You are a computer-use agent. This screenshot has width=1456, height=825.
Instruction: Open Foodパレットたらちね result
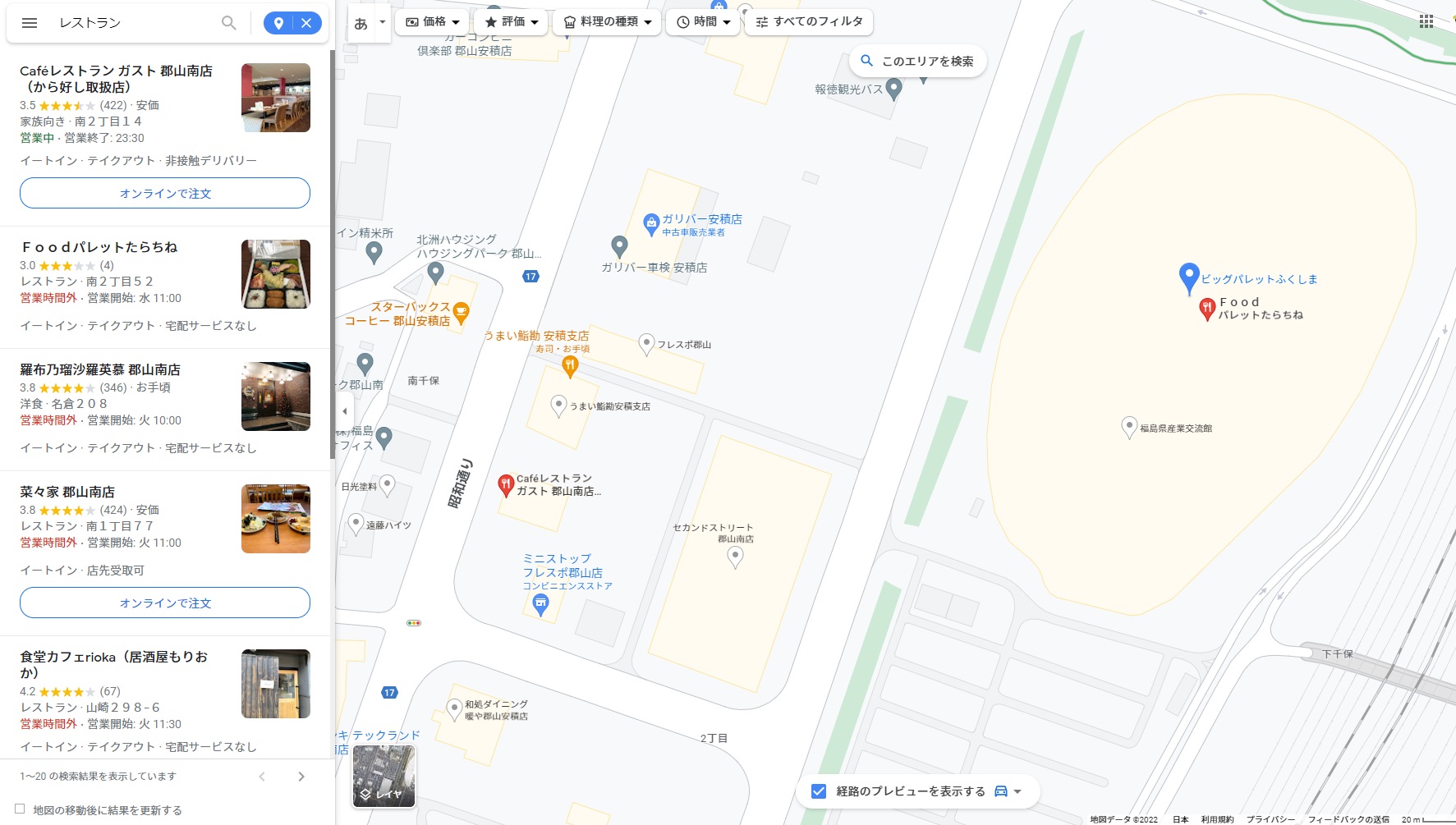coord(99,247)
